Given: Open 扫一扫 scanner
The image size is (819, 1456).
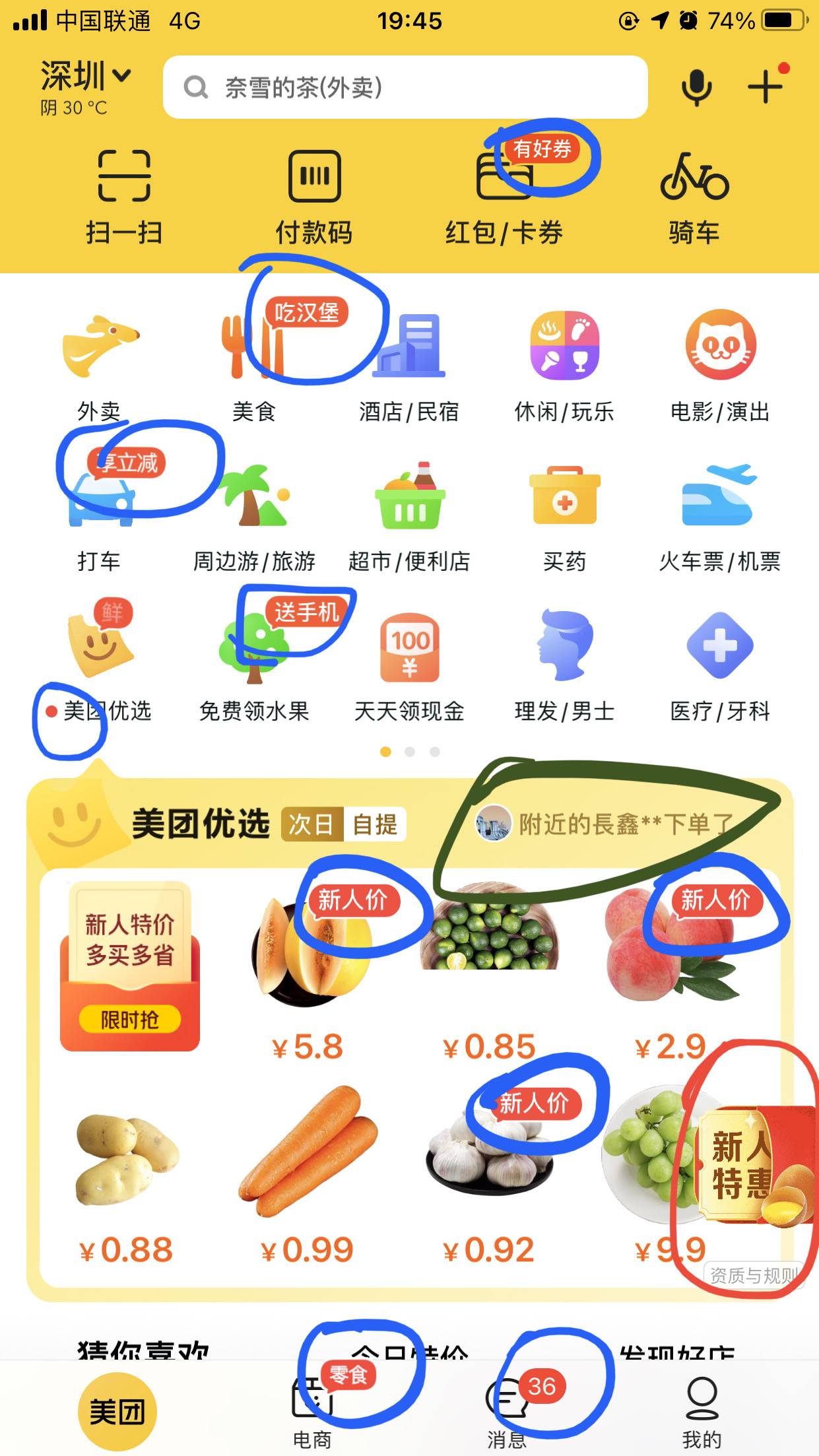Looking at the screenshot, I should point(124,195).
